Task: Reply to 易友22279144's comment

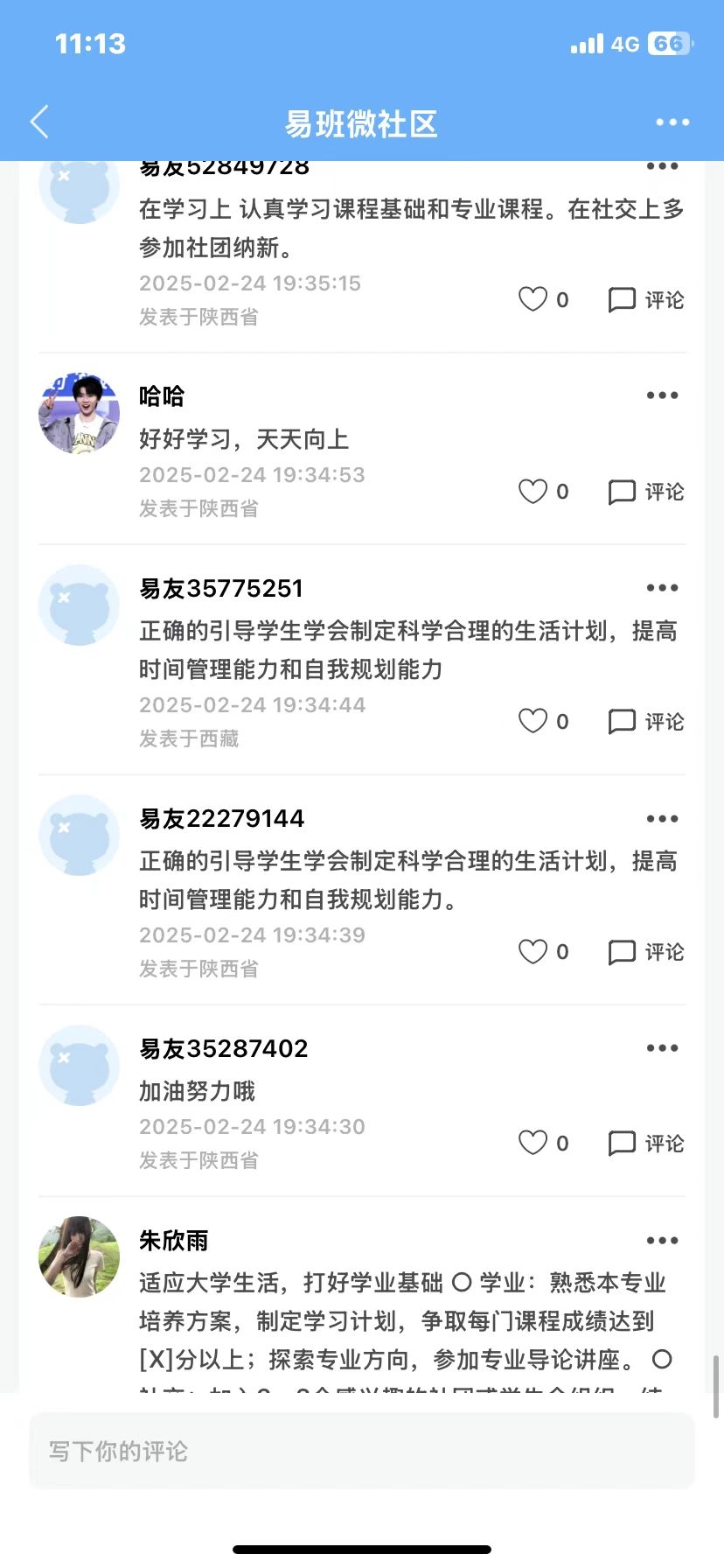Action: (x=646, y=951)
